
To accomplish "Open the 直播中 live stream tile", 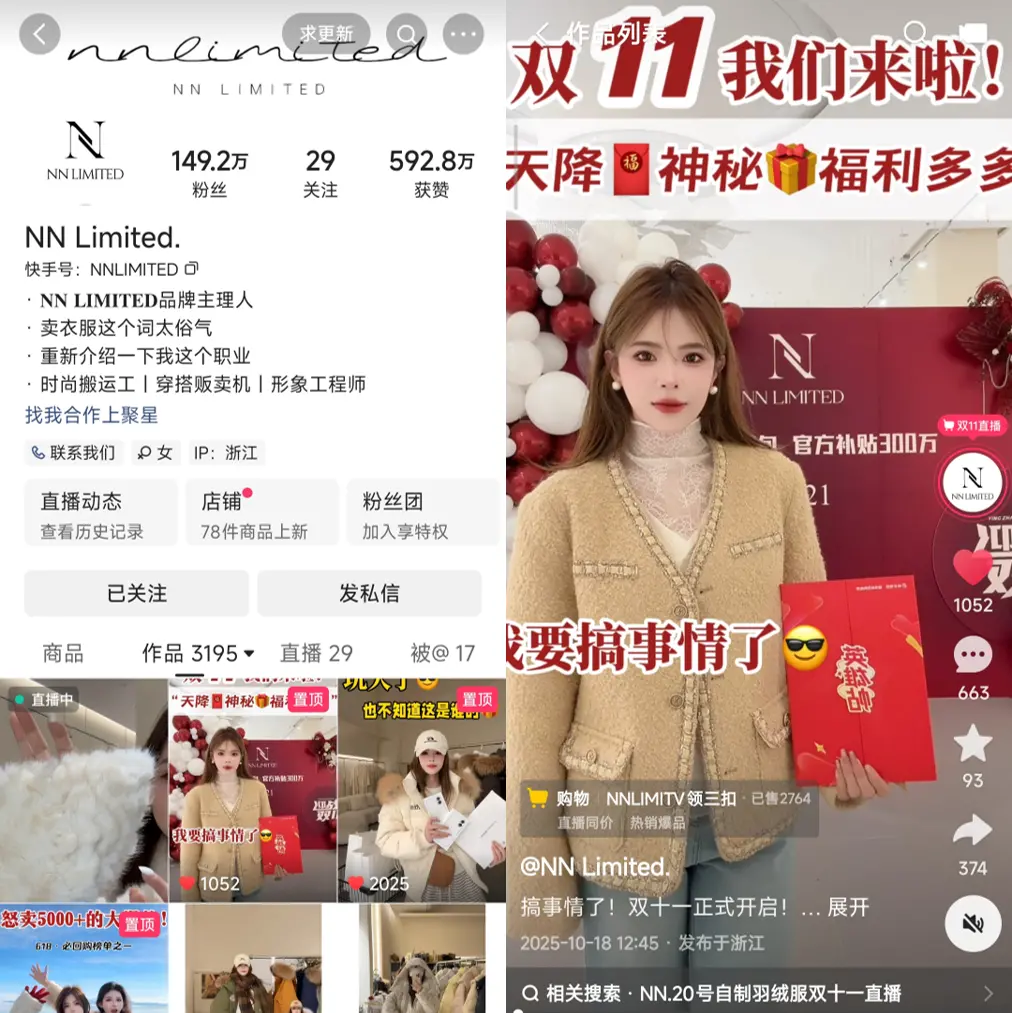I will (x=83, y=790).
